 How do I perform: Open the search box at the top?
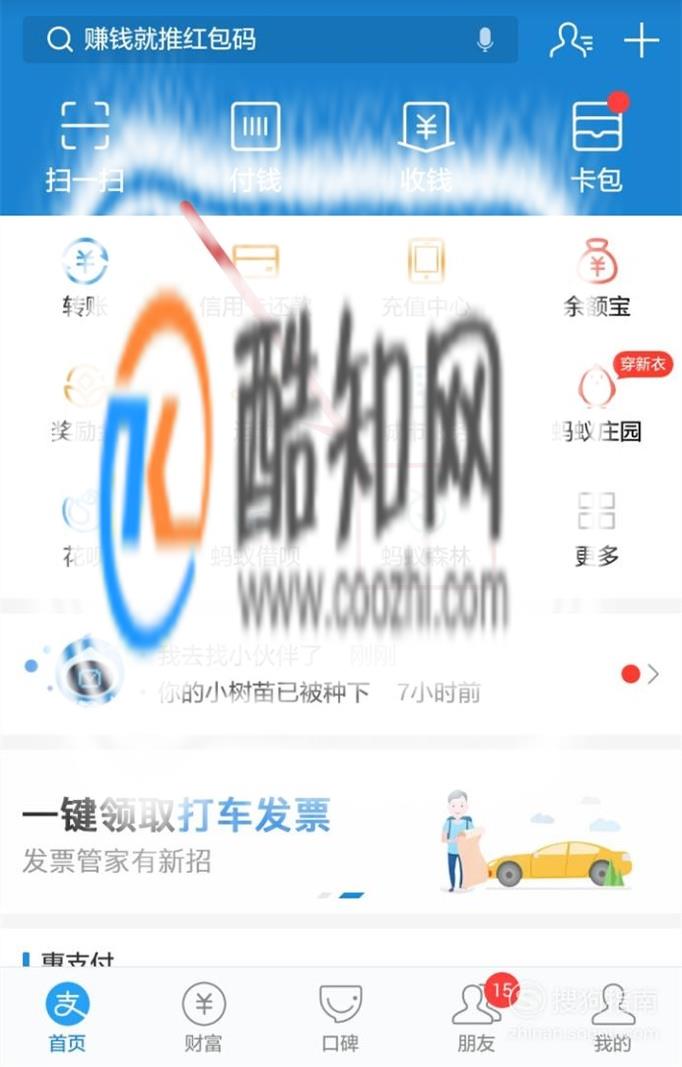point(270,39)
